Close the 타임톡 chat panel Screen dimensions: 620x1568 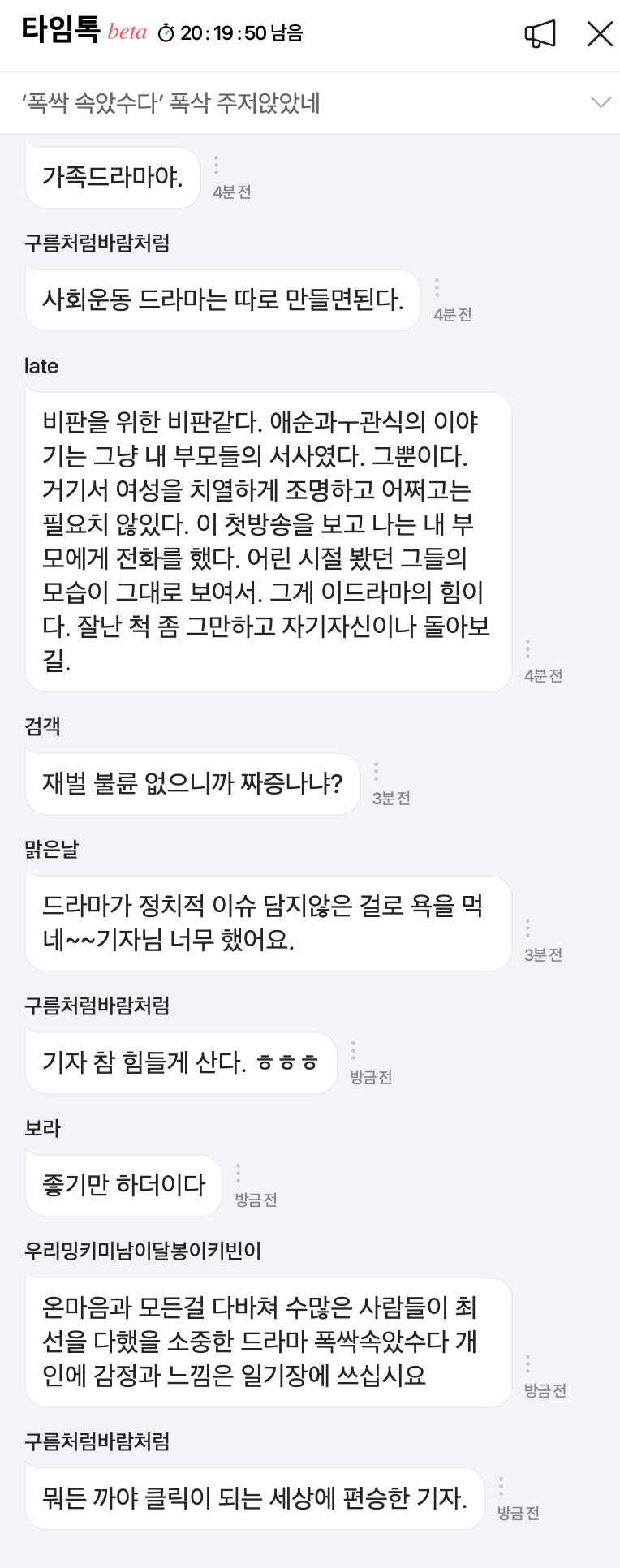600,34
